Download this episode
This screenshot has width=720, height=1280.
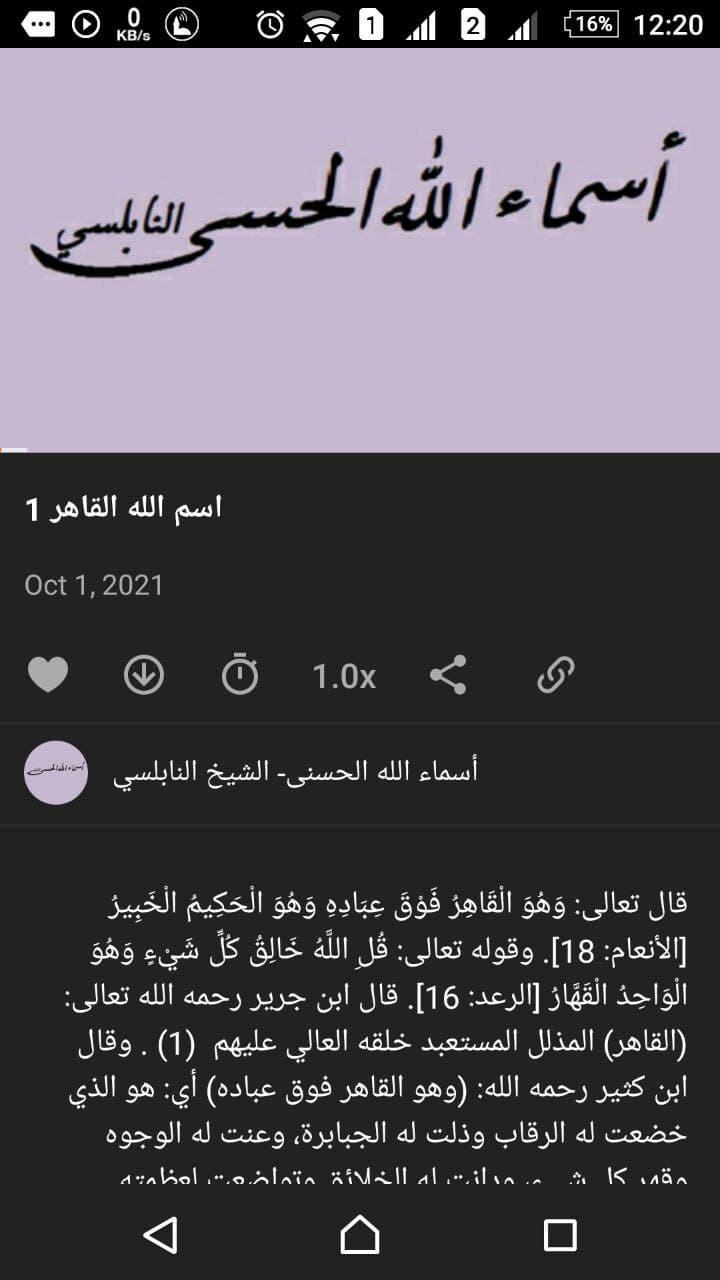click(143, 674)
